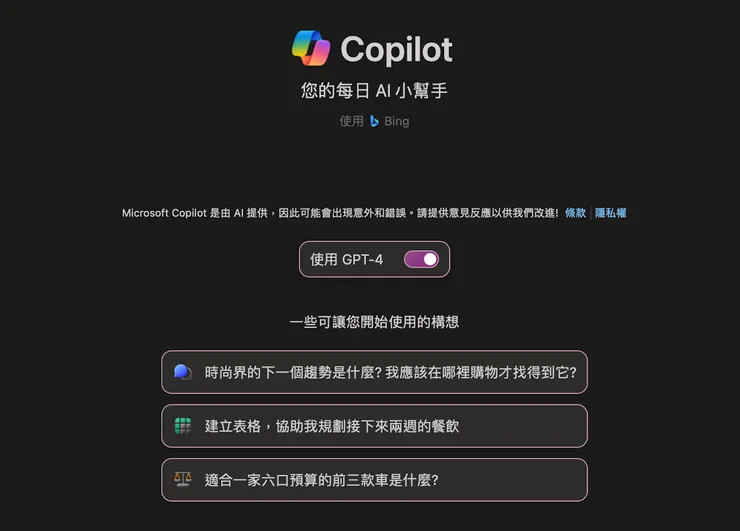Open the 條款 terms link
The image size is (740, 531).
[x=575, y=213]
